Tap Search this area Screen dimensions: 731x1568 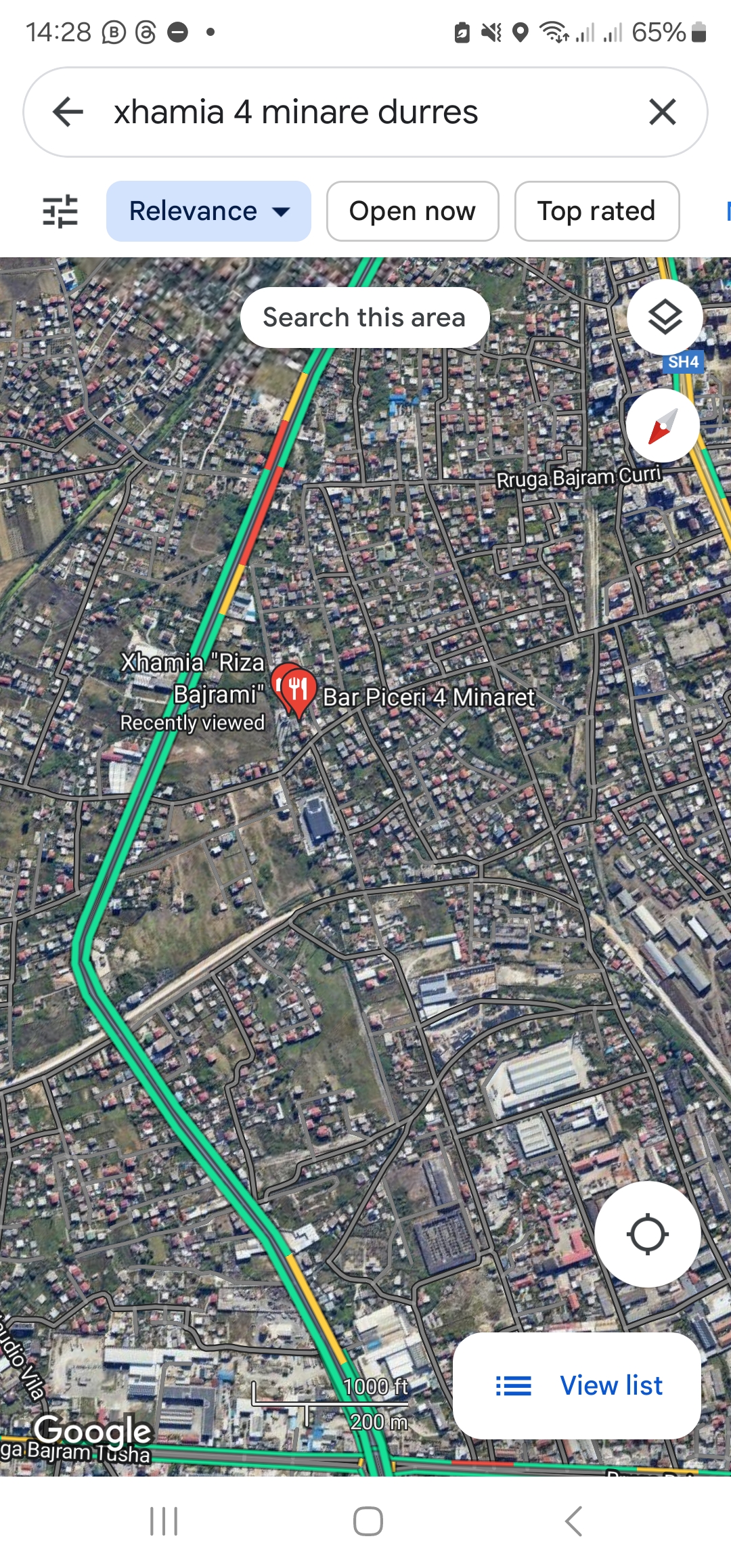click(364, 318)
